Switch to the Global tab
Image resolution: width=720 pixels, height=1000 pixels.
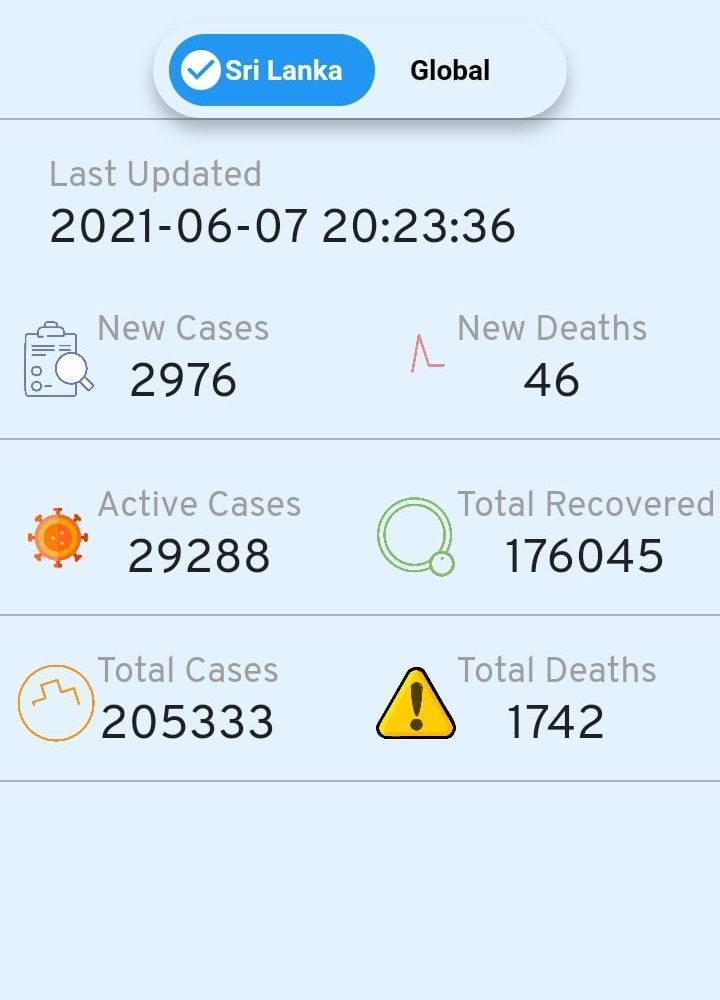(x=450, y=71)
